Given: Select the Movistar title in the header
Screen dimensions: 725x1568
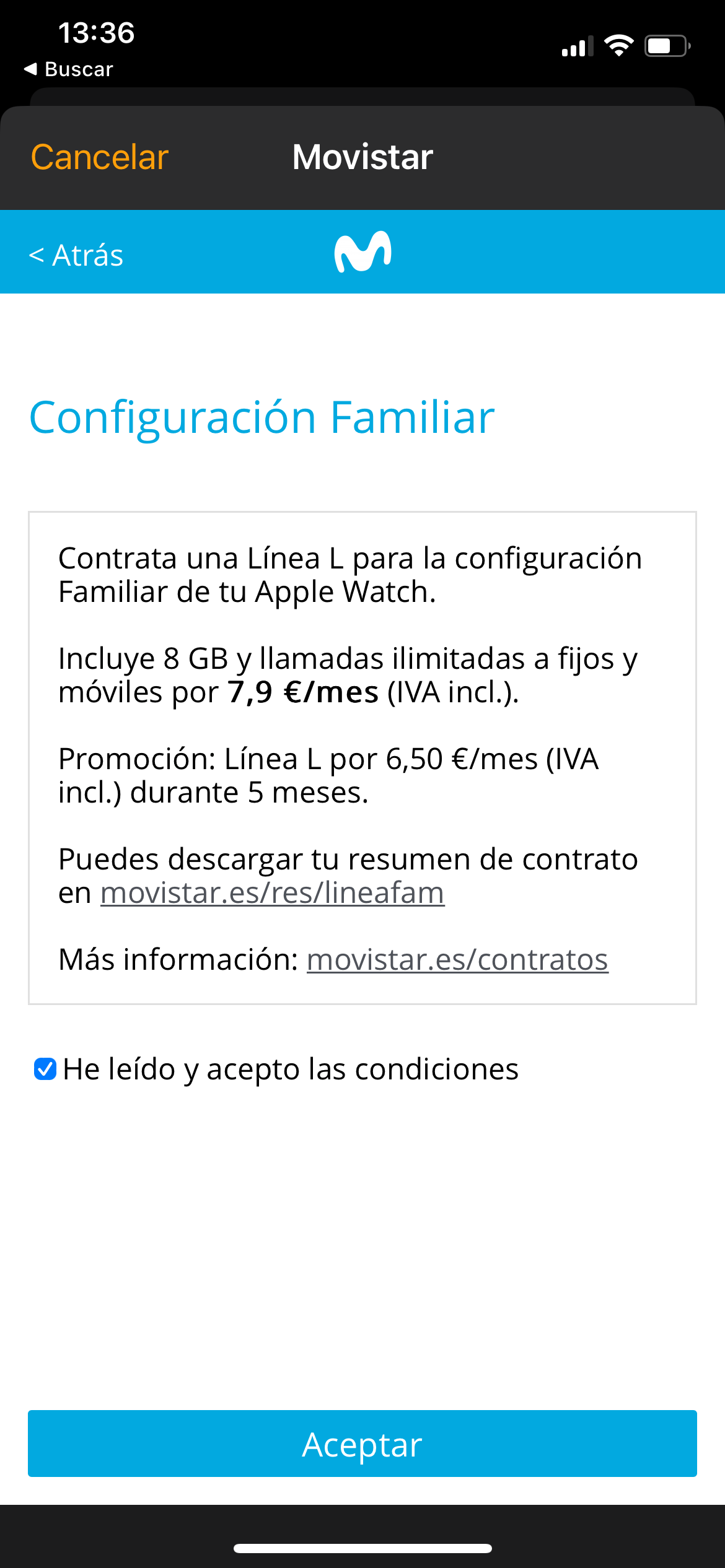Looking at the screenshot, I should [x=362, y=157].
